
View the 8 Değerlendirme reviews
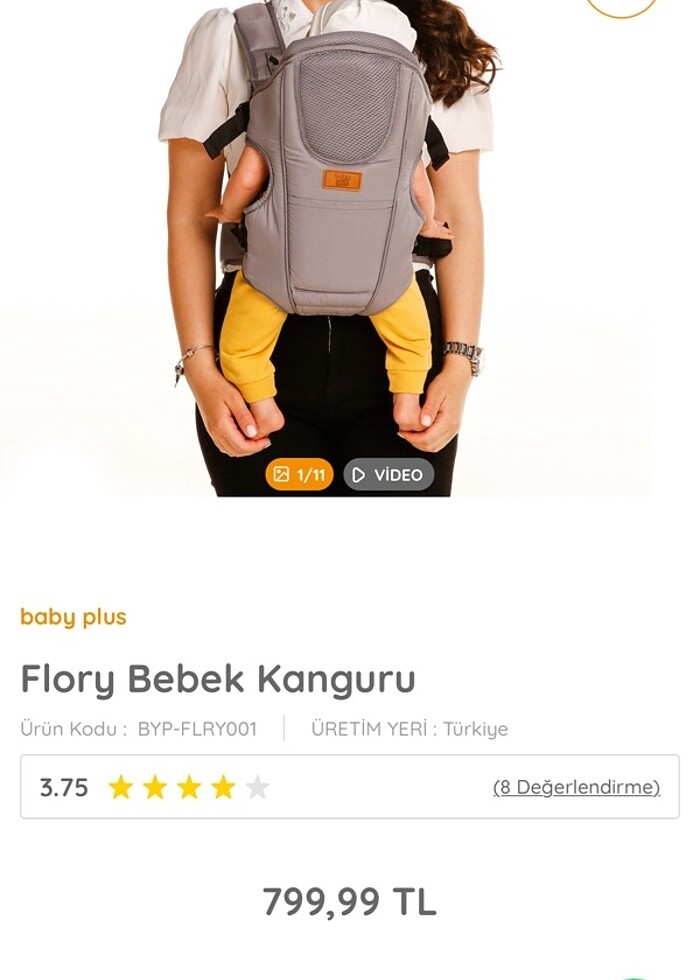pyautogui.click(x=576, y=787)
